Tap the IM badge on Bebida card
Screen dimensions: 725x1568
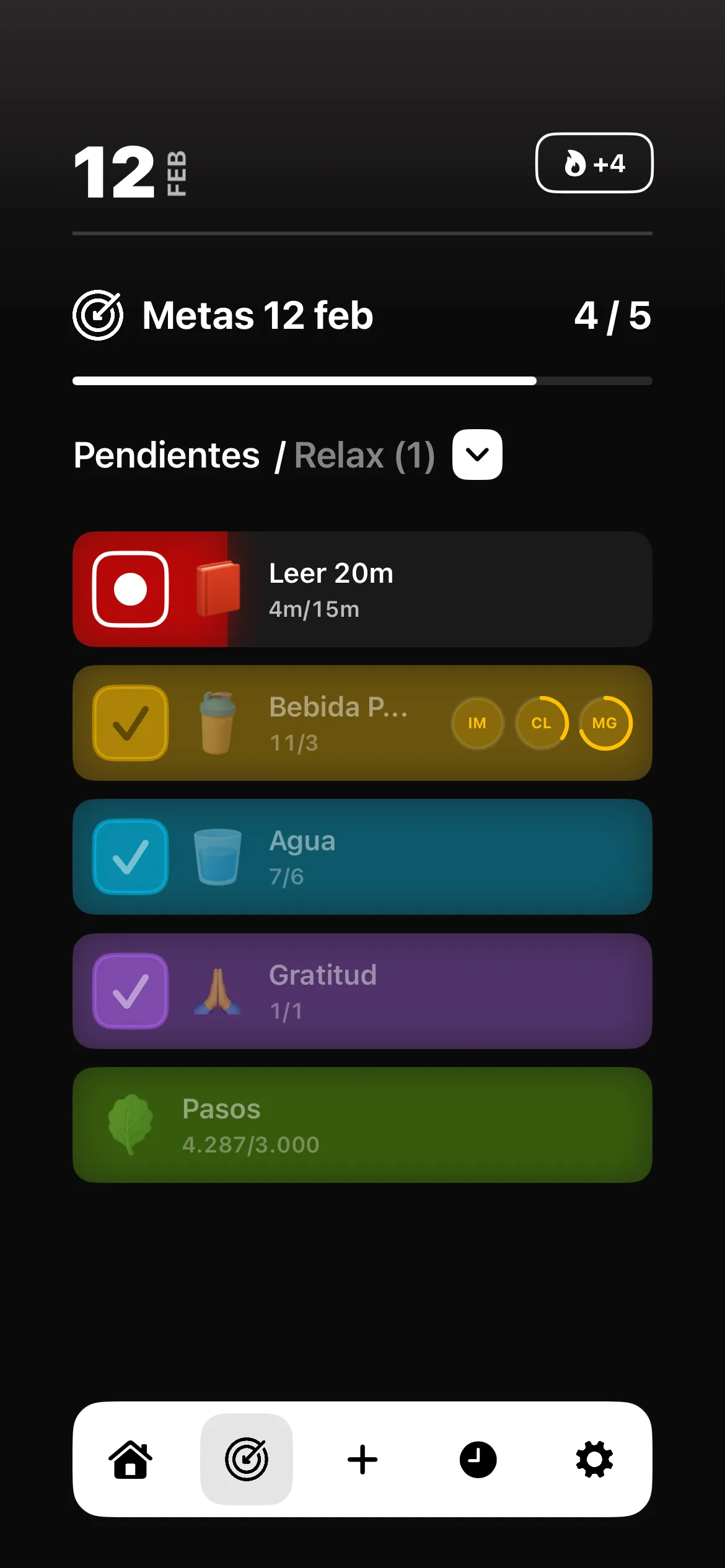click(x=477, y=723)
